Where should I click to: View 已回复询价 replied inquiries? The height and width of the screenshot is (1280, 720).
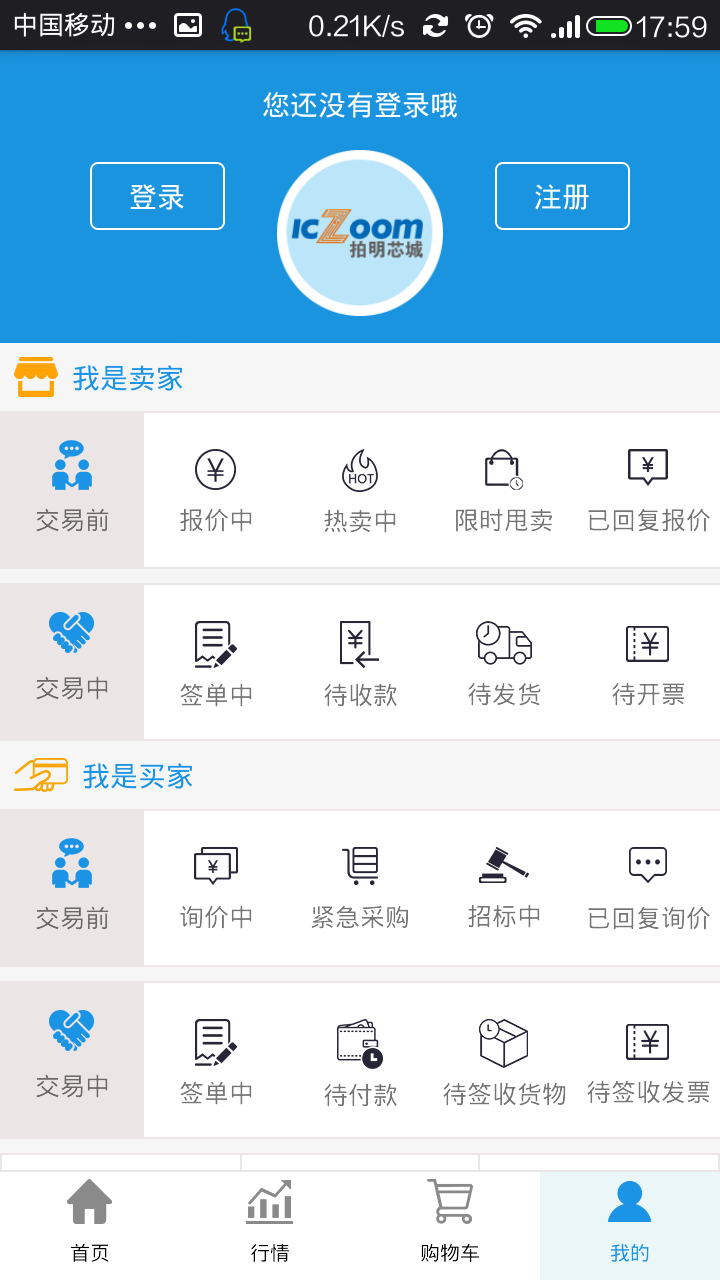tap(648, 888)
